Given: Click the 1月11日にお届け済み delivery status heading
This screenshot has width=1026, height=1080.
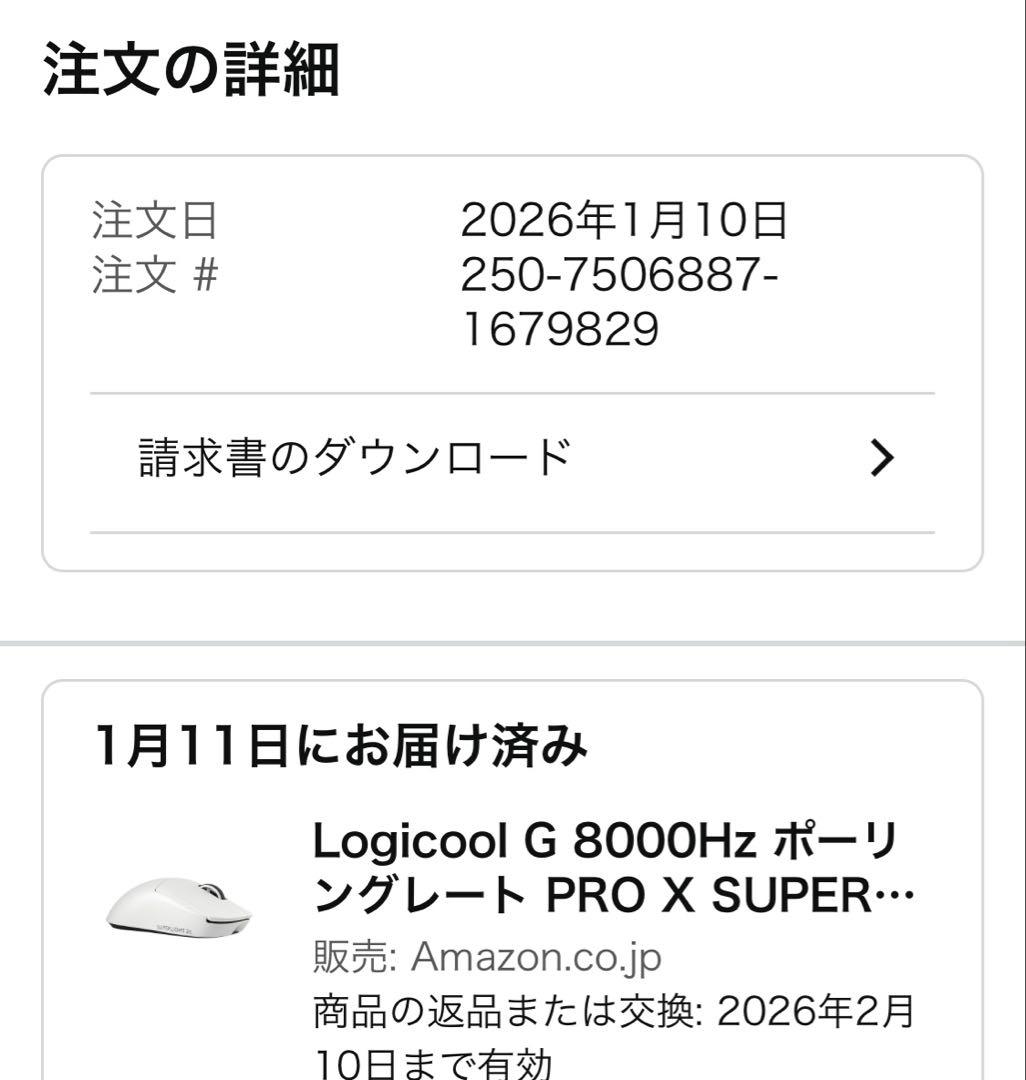Looking at the screenshot, I should point(340,743).
